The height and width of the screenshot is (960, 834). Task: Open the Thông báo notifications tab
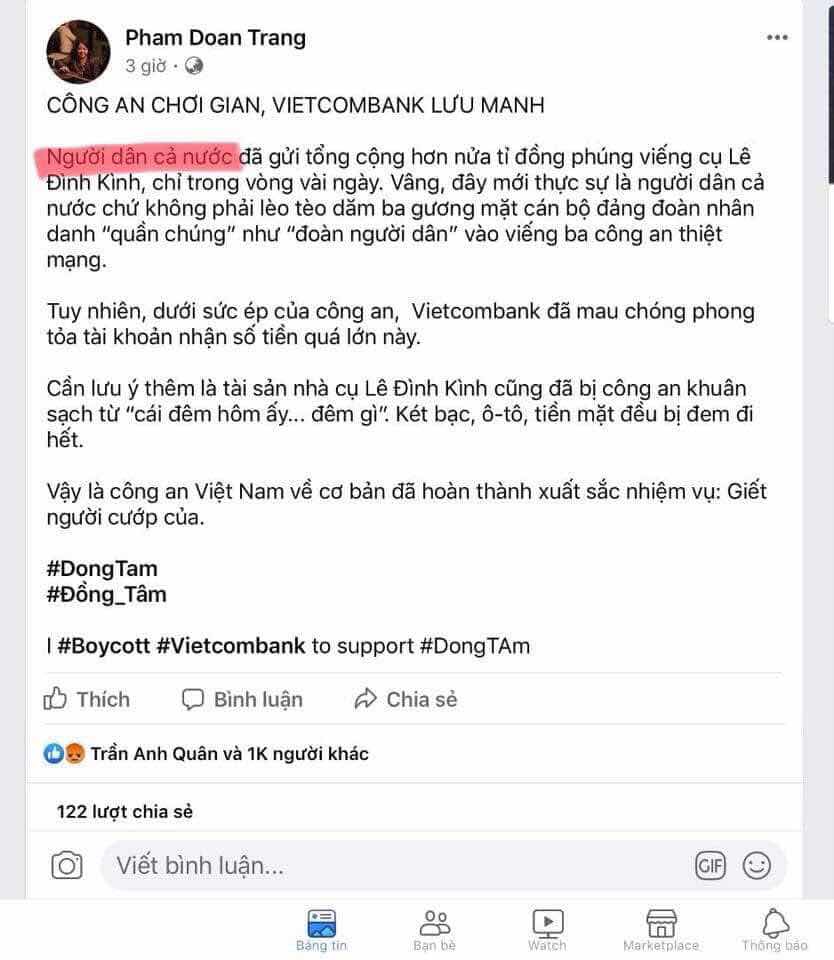point(775,929)
